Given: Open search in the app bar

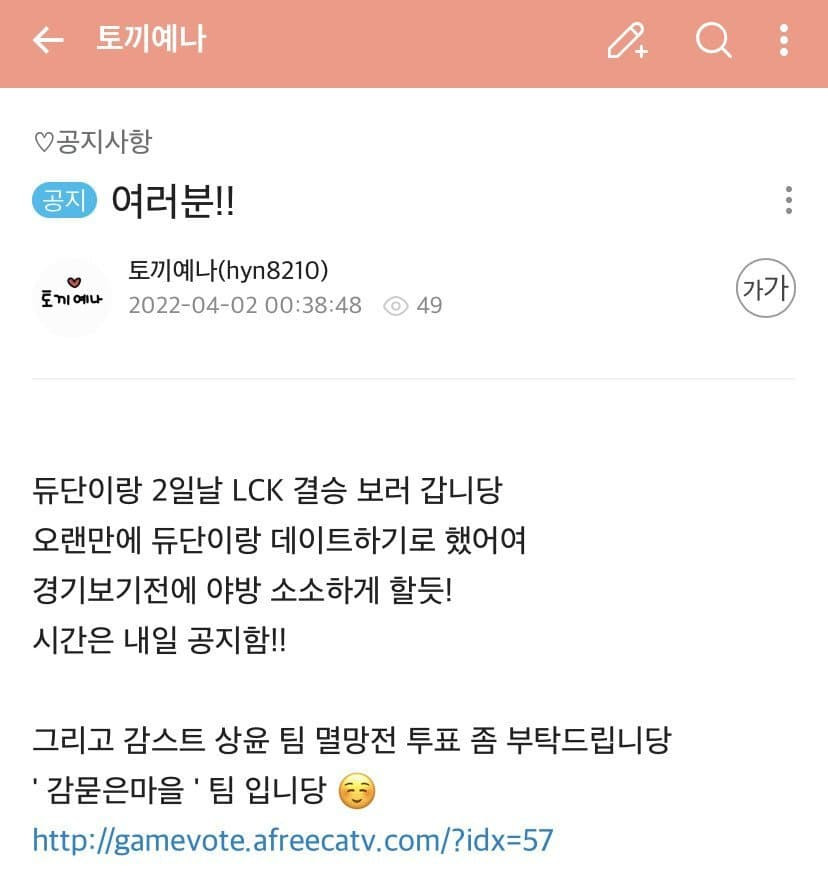Looking at the screenshot, I should (x=713, y=41).
